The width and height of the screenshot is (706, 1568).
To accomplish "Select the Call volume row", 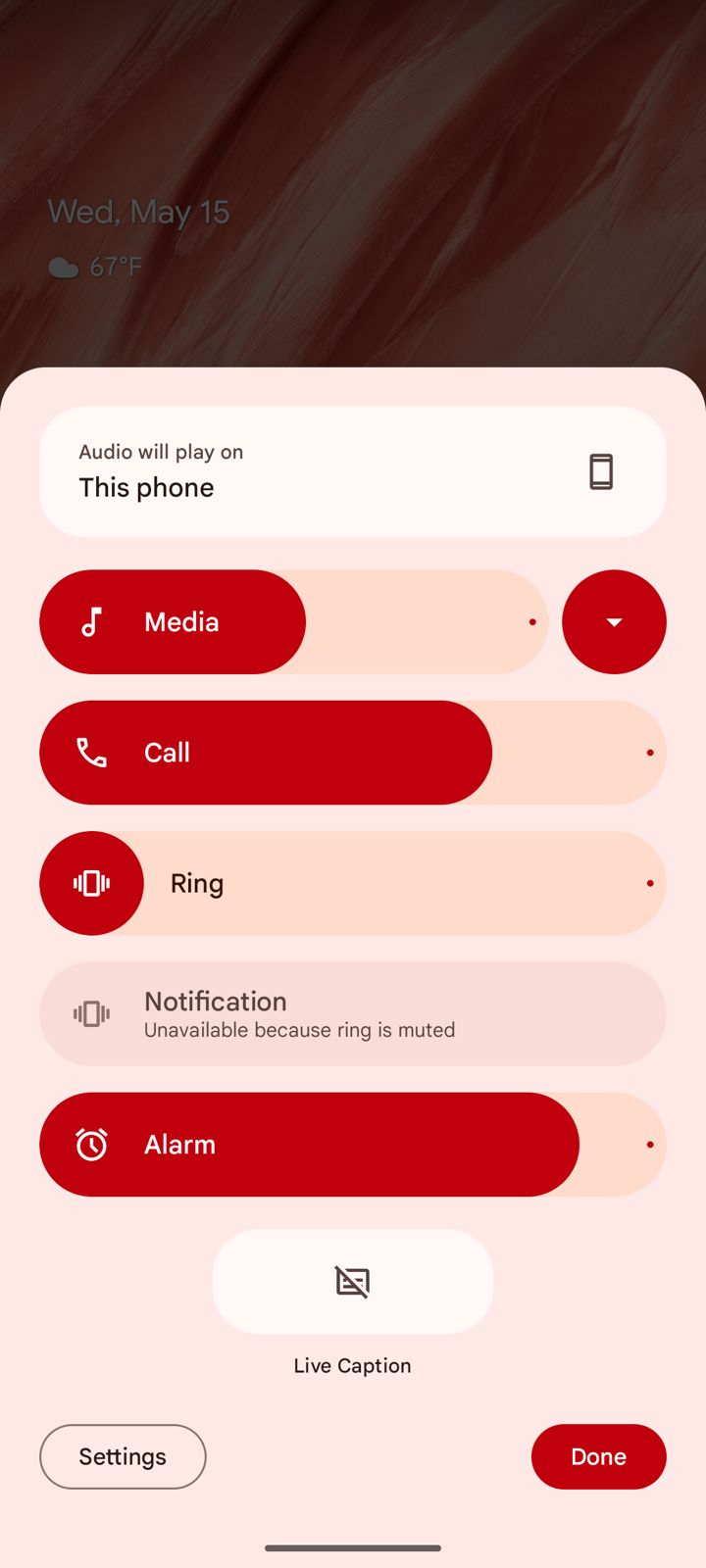I will [352, 753].
